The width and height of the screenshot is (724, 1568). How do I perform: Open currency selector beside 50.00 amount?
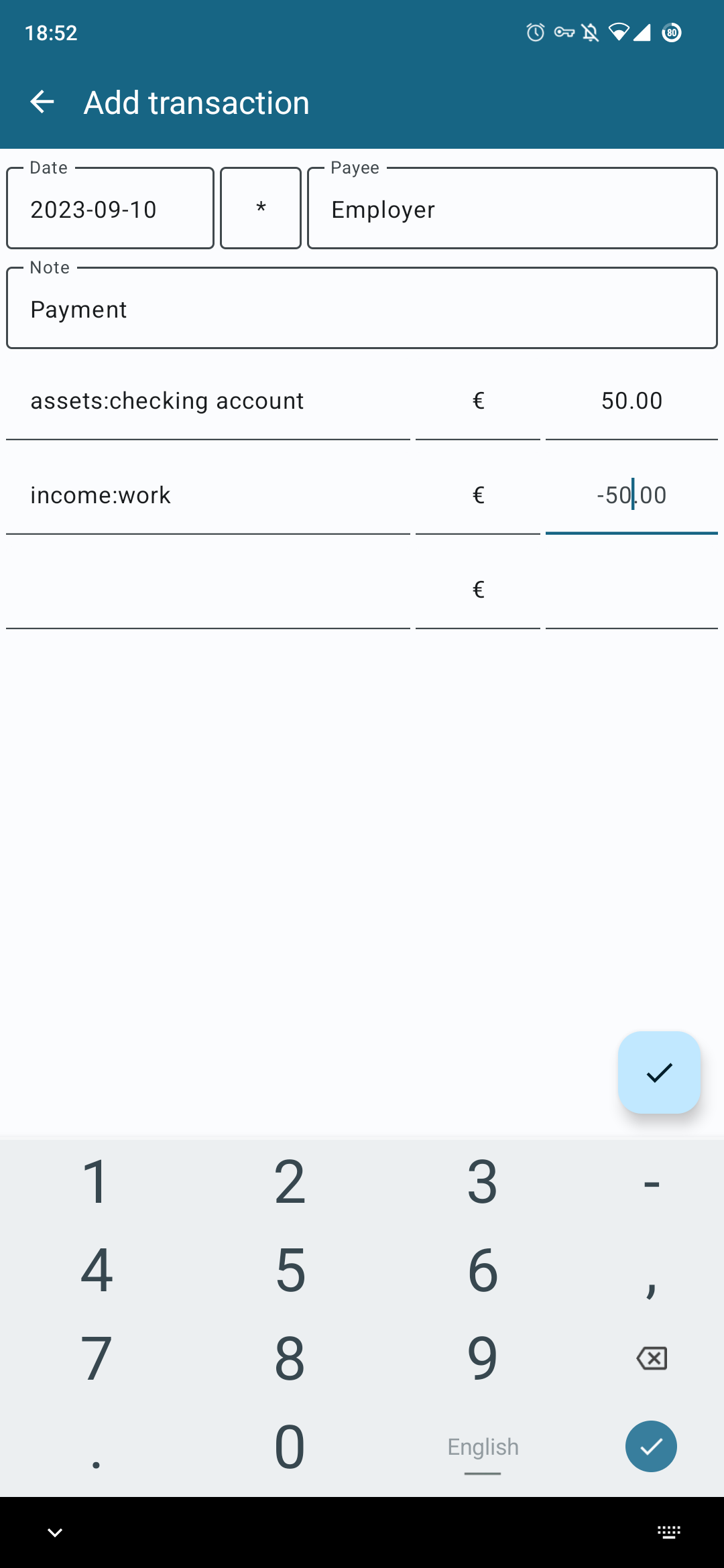(477, 400)
